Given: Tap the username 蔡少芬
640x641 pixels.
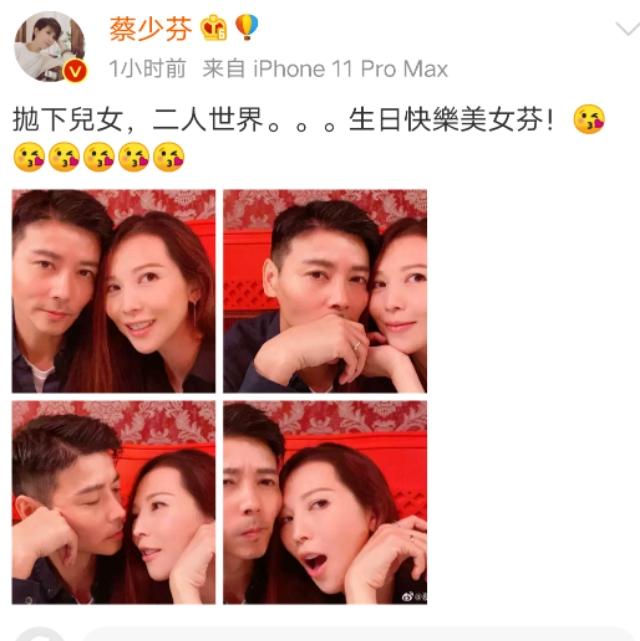Looking at the screenshot, I should 143,27.
